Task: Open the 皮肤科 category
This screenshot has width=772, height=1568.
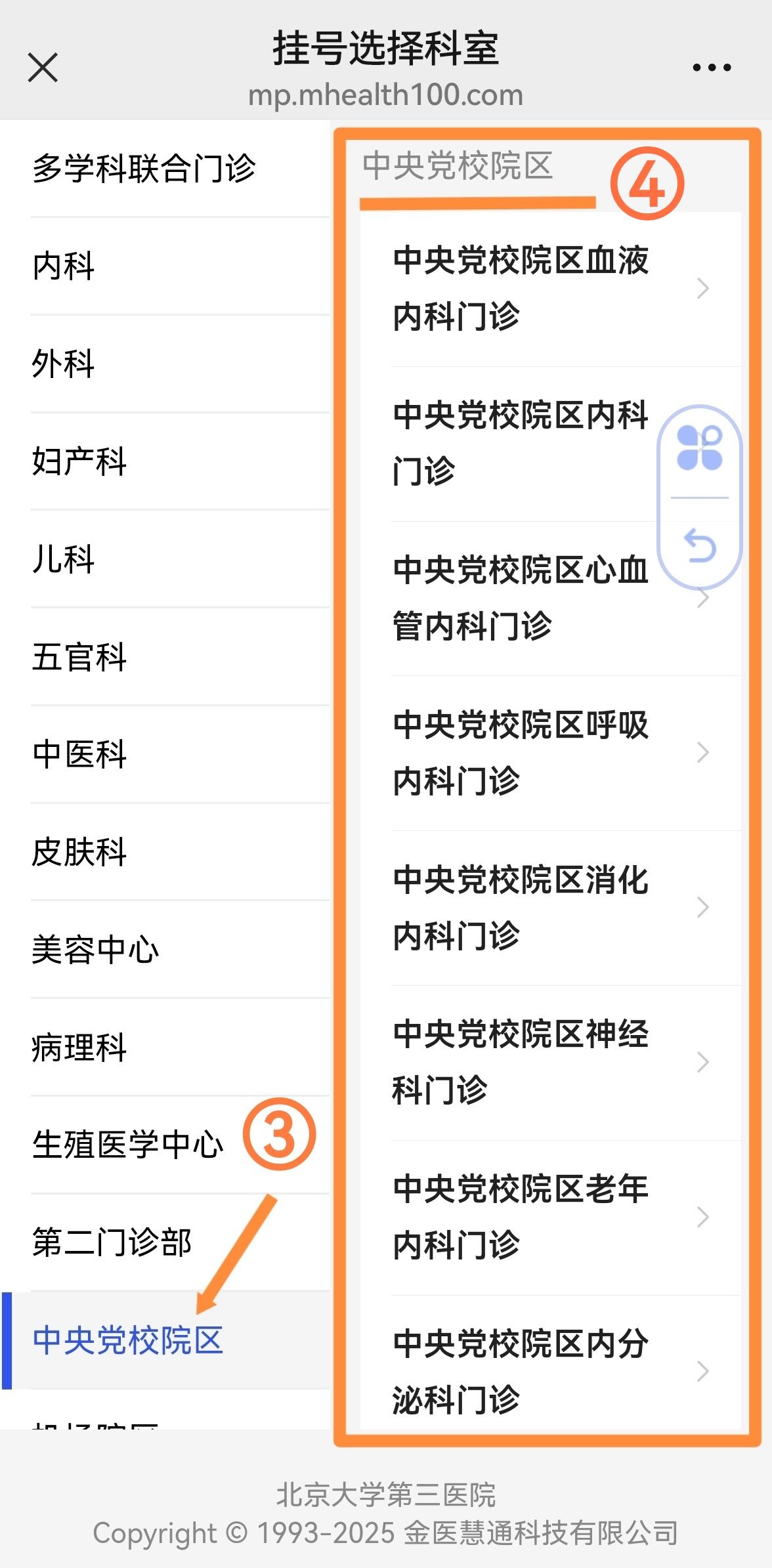Action: (x=79, y=852)
